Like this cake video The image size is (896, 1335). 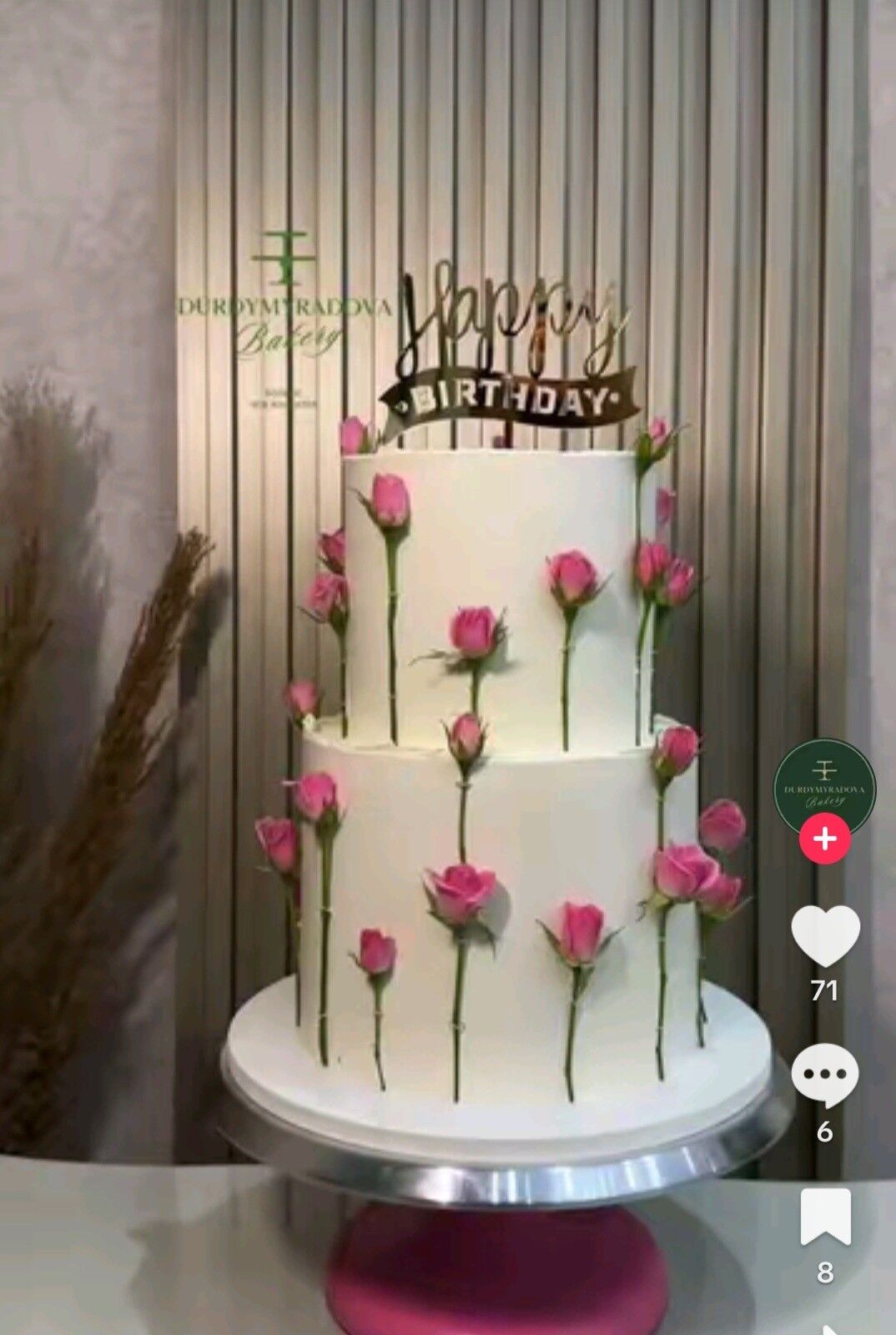click(x=824, y=935)
